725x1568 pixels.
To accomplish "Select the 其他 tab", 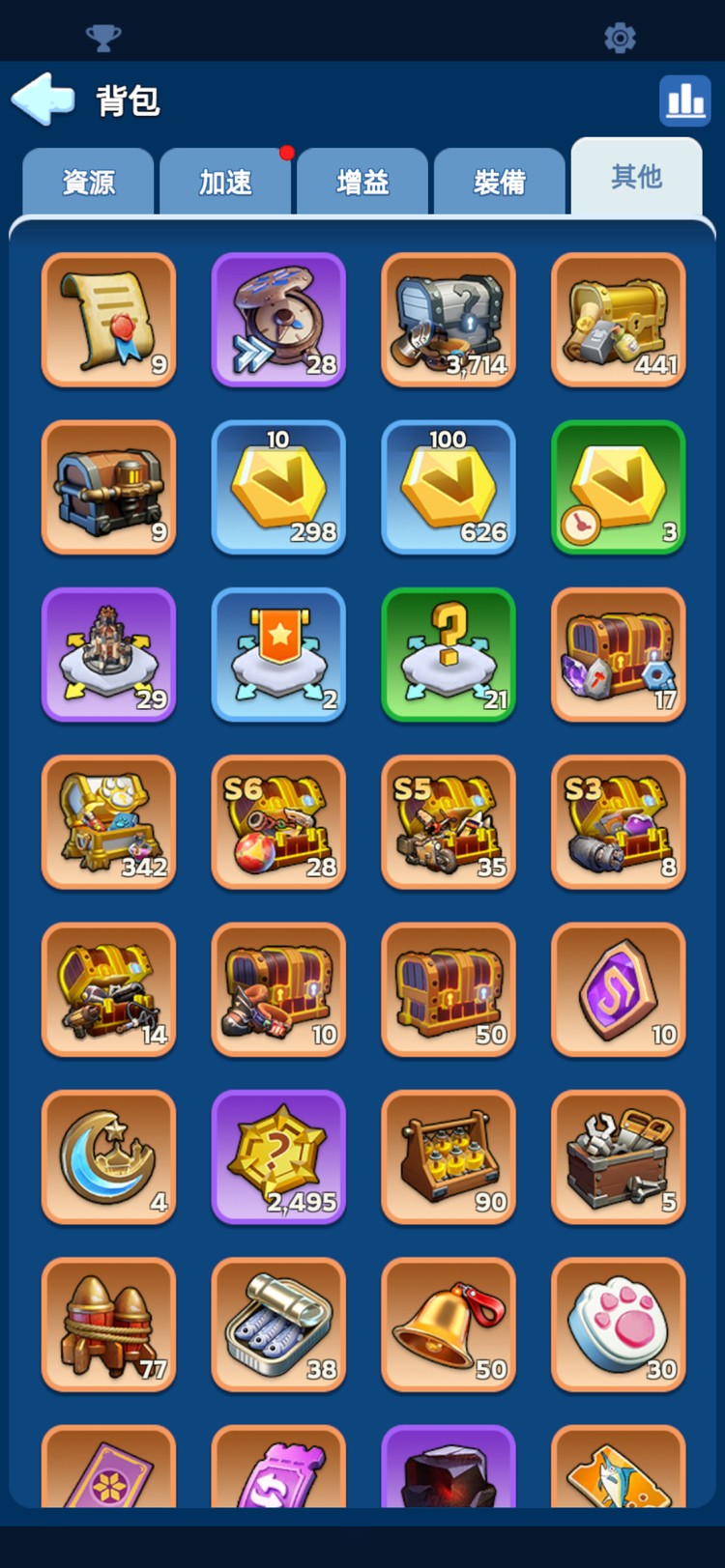I will pos(636,177).
